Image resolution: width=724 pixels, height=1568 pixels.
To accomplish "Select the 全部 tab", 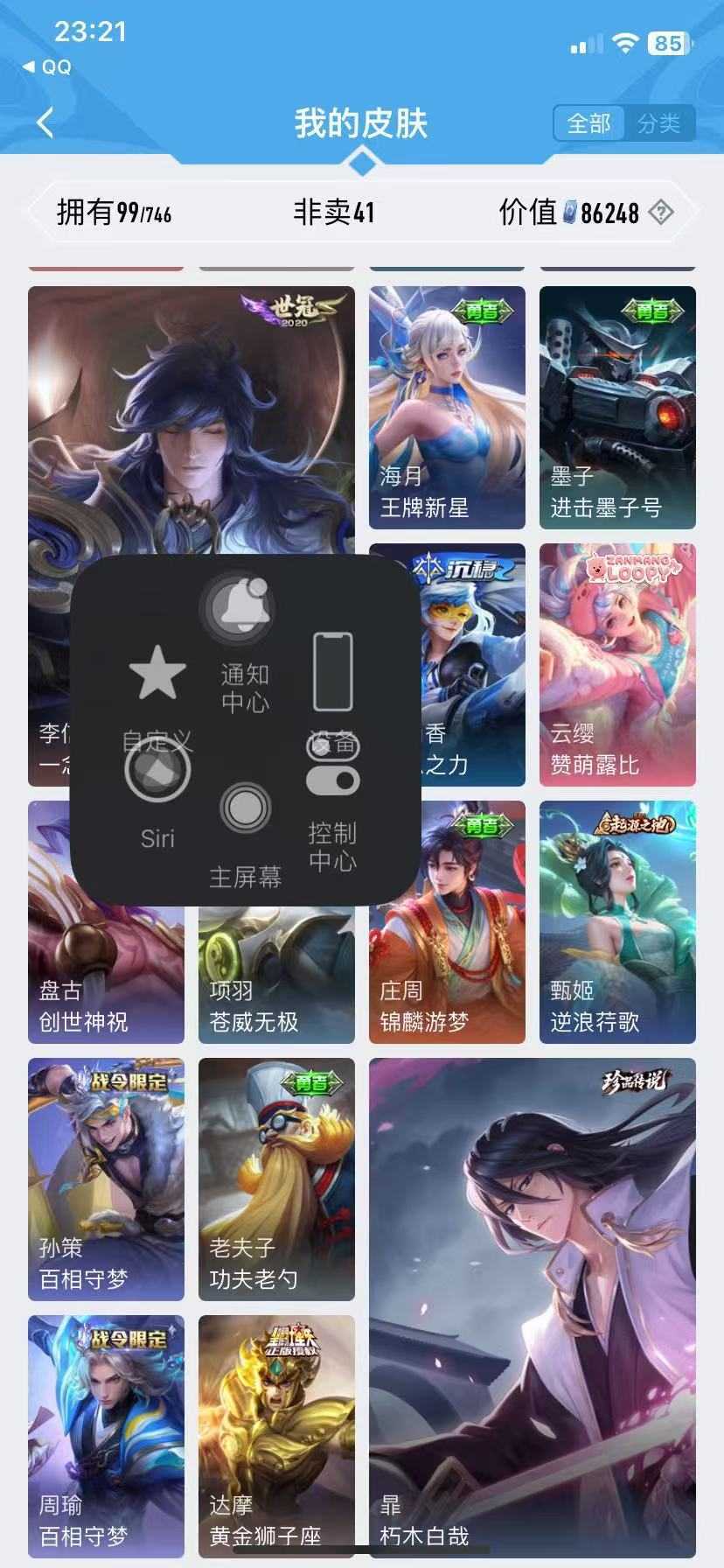I will coord(589,123).
